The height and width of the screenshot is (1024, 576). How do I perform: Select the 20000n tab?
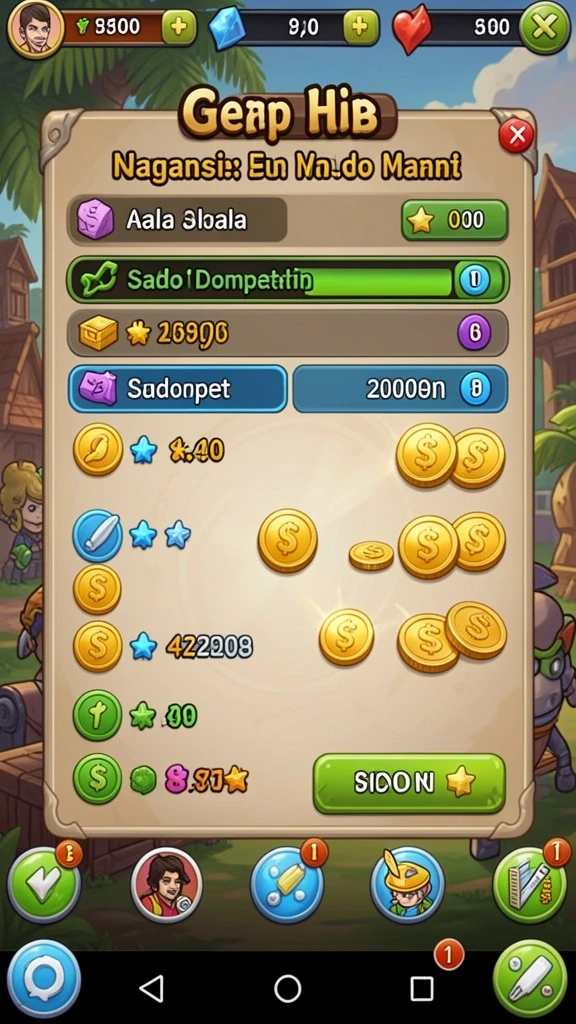point(400,389)
